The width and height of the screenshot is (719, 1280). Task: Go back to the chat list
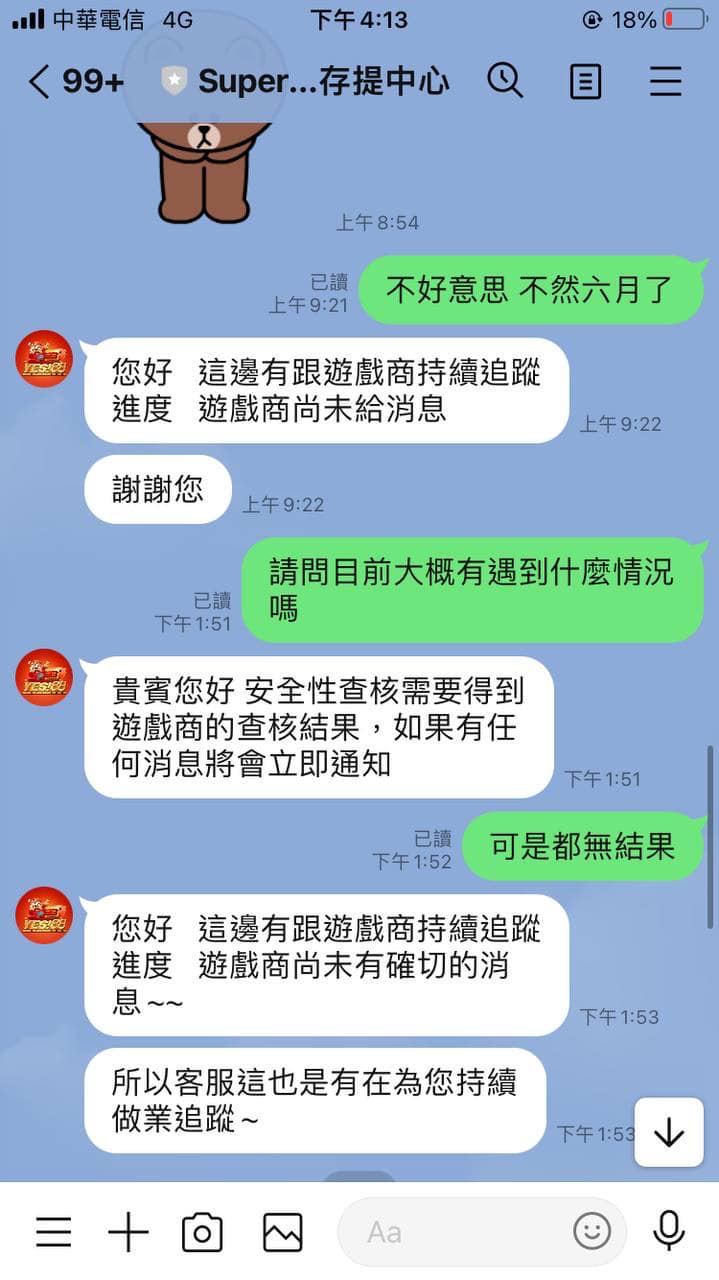point(40,81)
